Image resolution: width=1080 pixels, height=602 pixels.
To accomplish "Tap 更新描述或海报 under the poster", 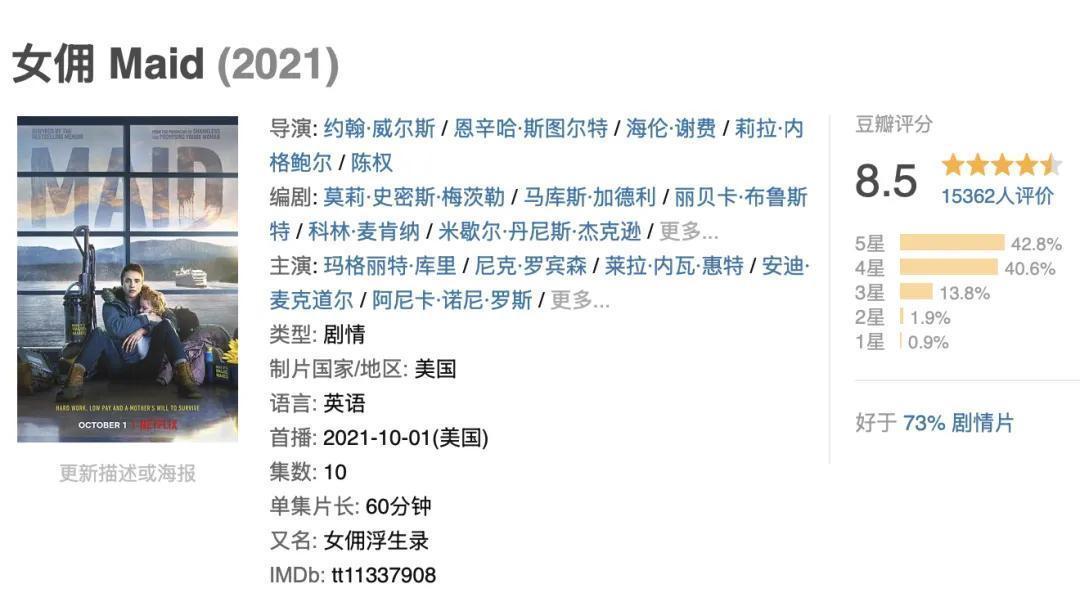I will 127,473.
